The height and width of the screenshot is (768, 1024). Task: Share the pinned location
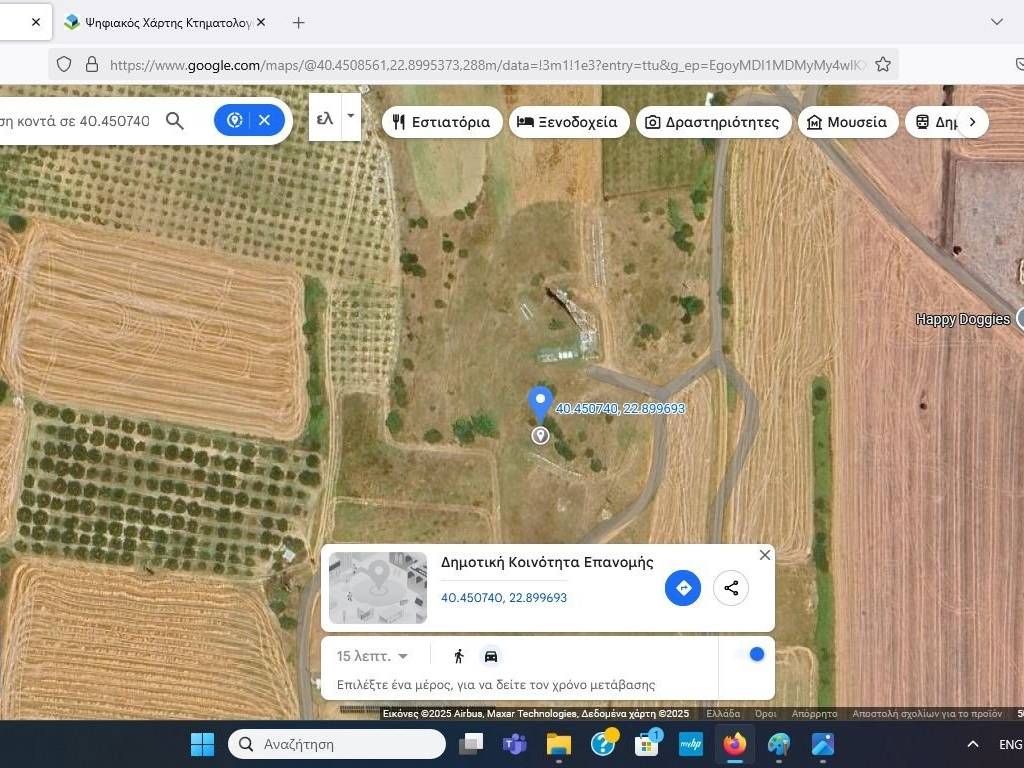(x=731, y=588)
